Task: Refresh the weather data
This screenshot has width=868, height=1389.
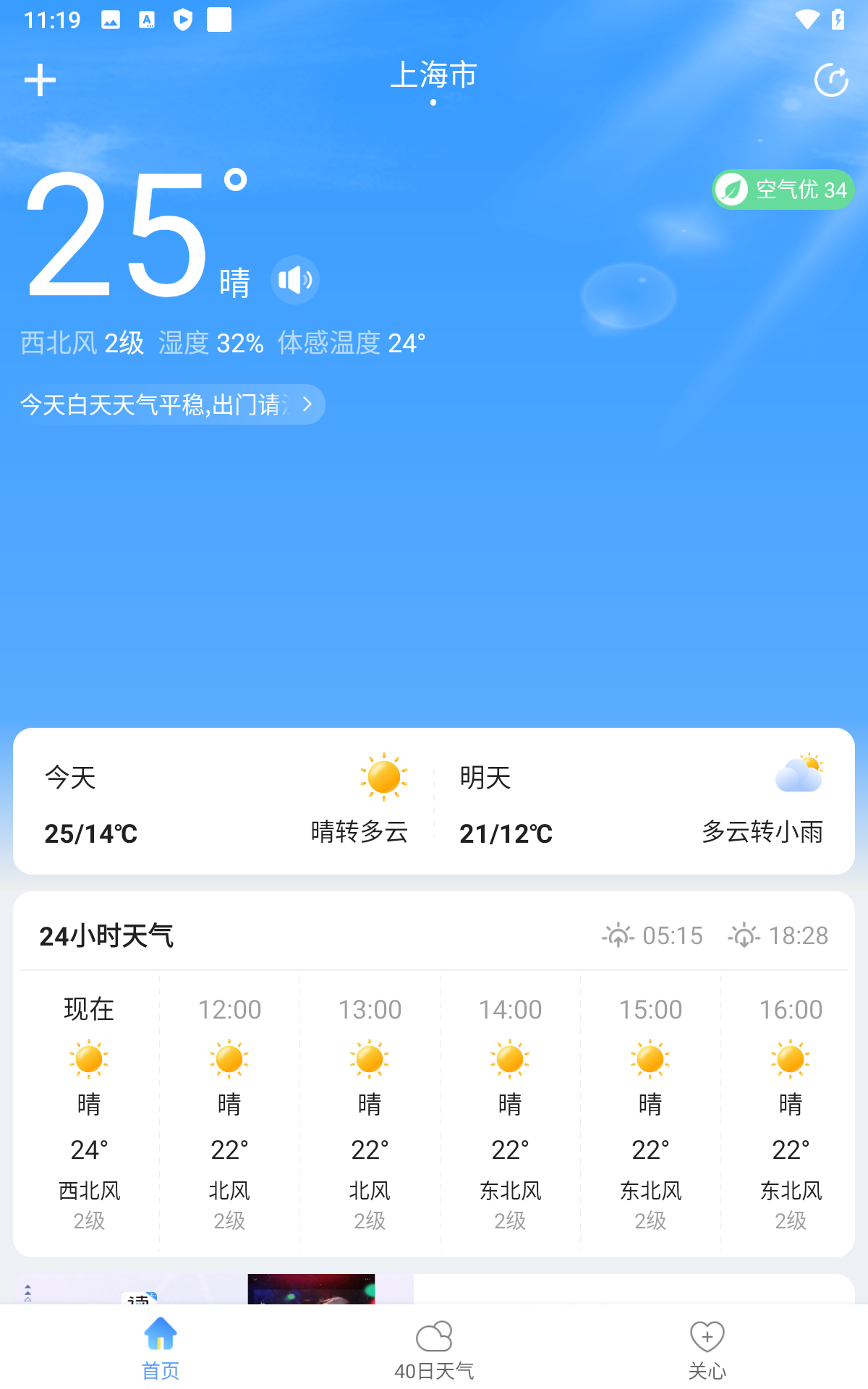Action: [x=832, y=80]
